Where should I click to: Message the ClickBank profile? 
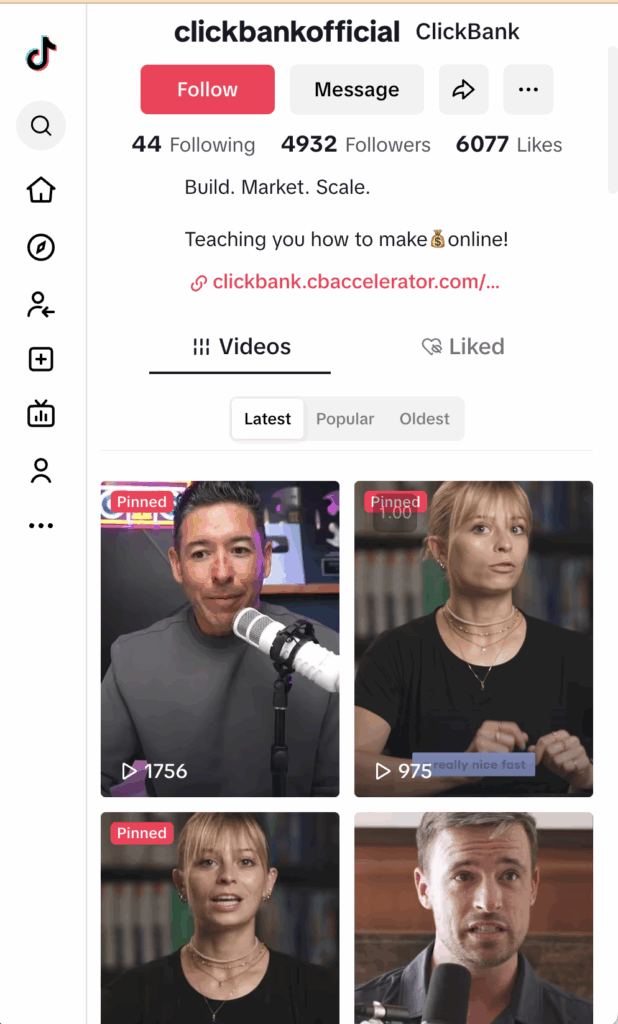tap(356, 90)
